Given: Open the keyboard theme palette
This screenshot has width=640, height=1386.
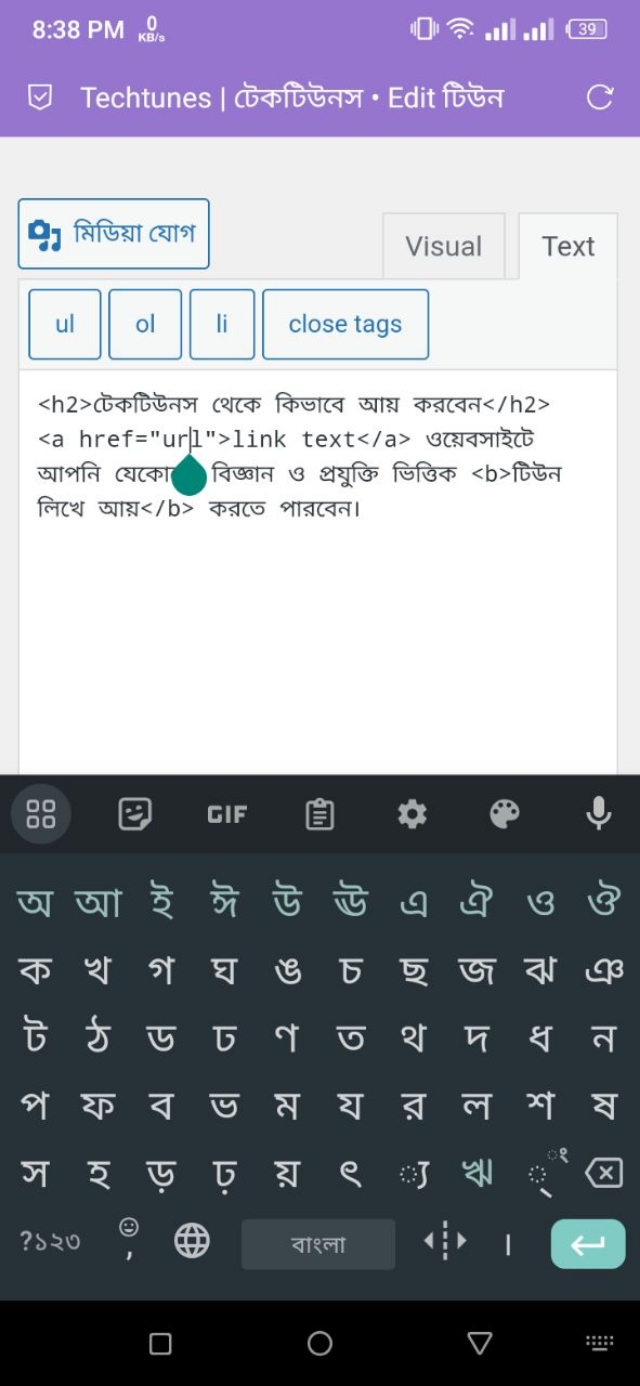Looking at the screenshot, I should coord(504,814).
